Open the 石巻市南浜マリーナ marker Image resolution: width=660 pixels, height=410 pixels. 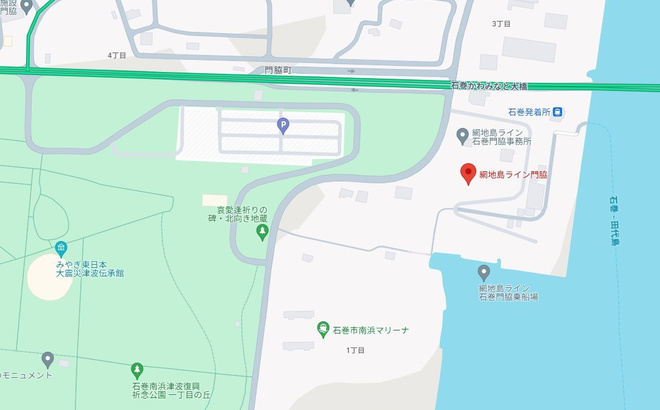click(x=323, y=329)
